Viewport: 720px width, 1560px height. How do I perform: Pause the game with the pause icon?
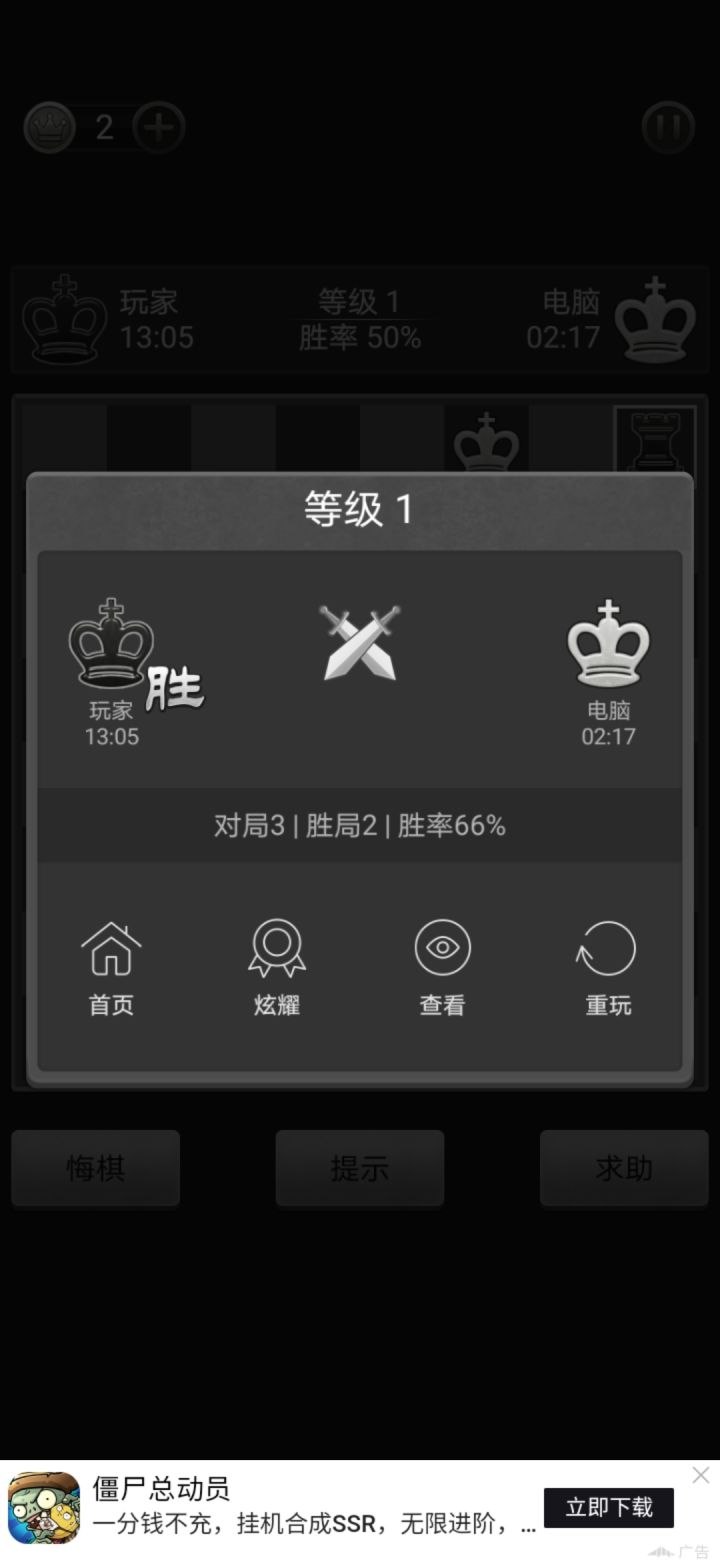coord(668,128)
